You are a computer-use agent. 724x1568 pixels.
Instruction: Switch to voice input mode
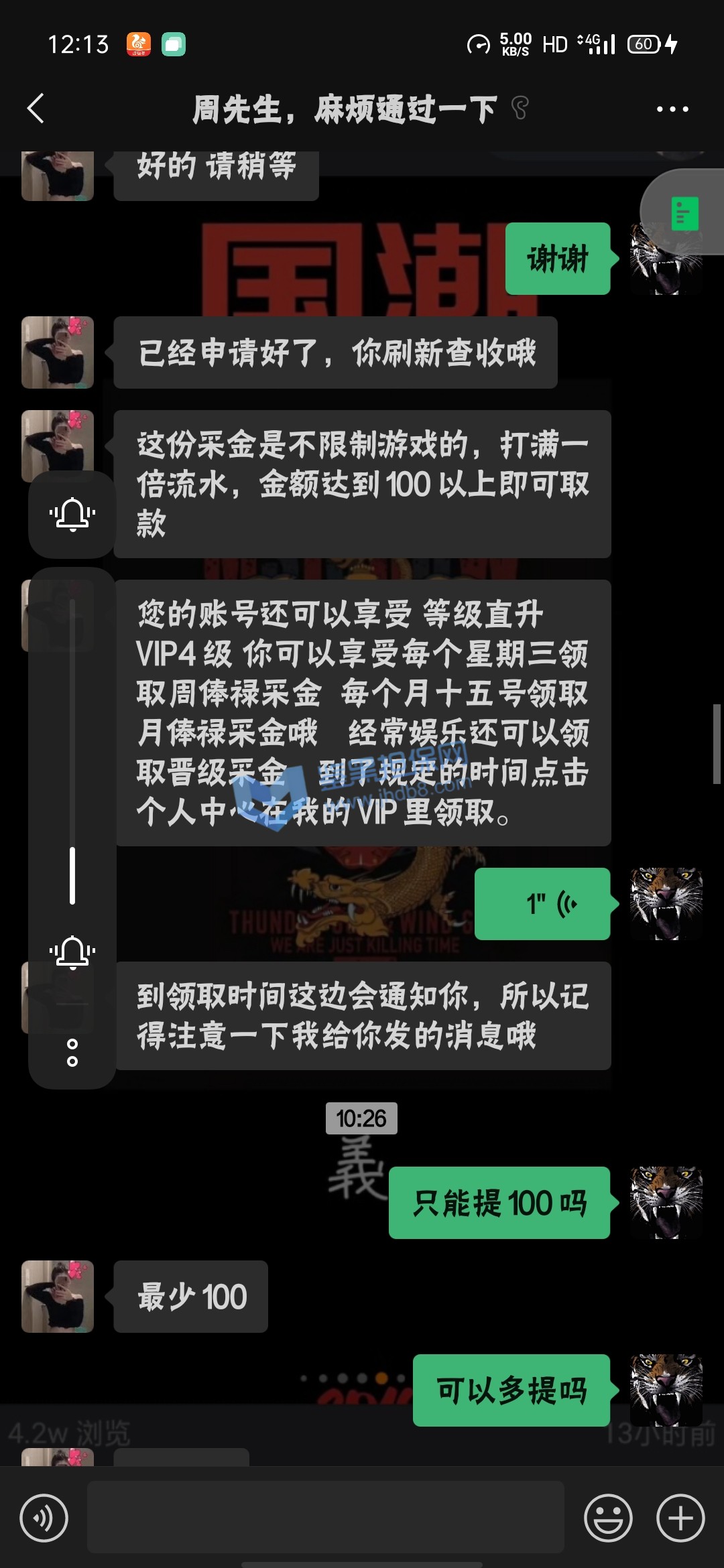click(x=44, y=1518)
